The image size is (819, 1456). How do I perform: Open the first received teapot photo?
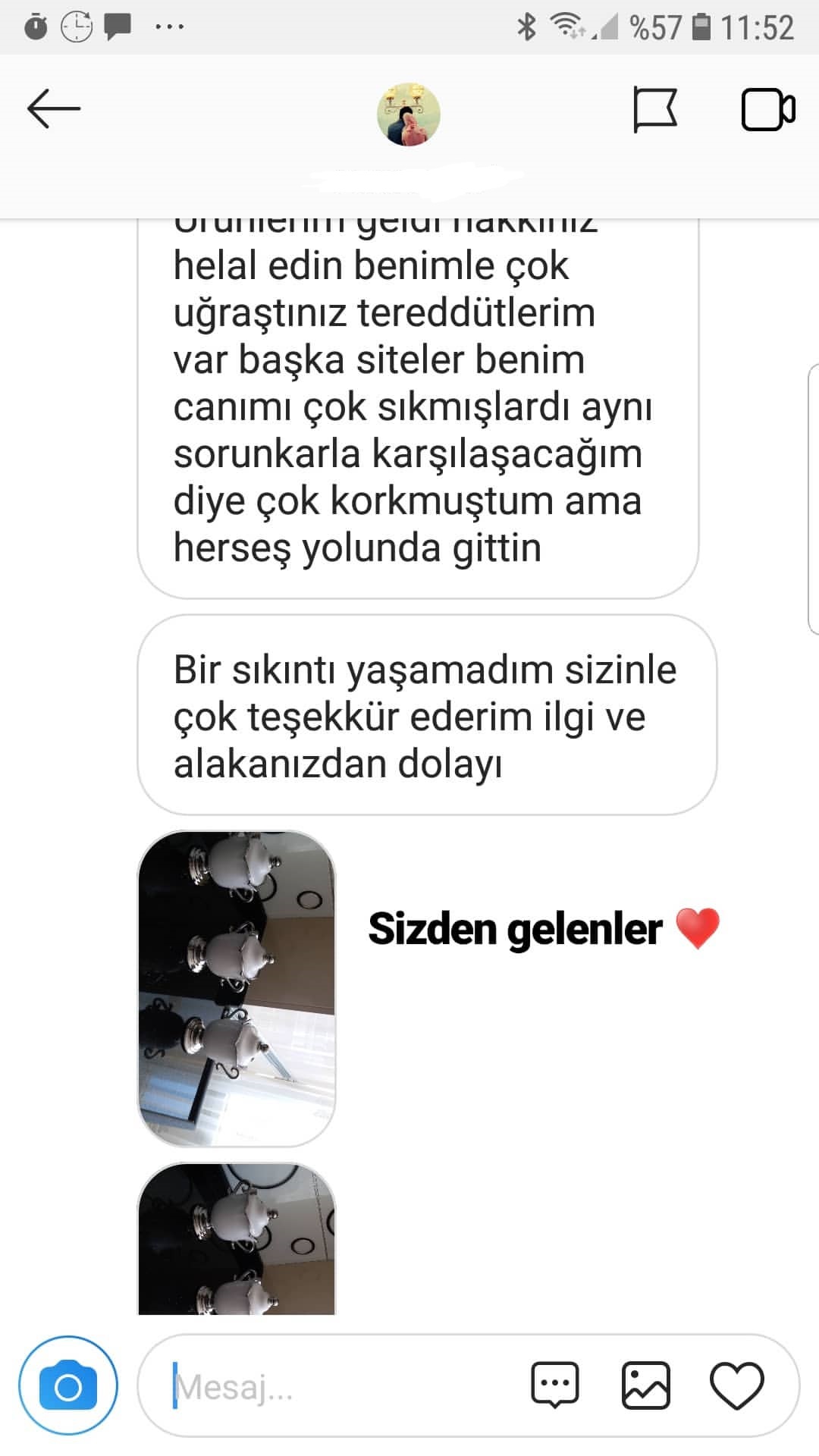point(237,988)
